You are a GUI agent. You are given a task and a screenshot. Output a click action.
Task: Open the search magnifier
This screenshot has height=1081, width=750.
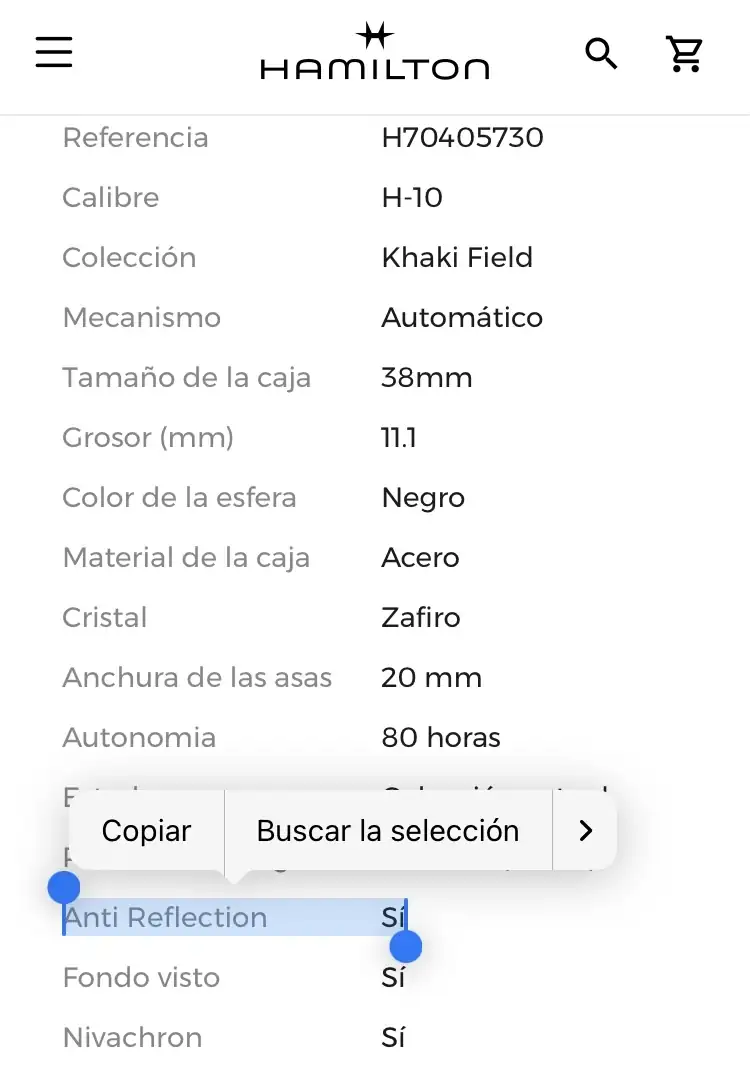tap(601, 53)
